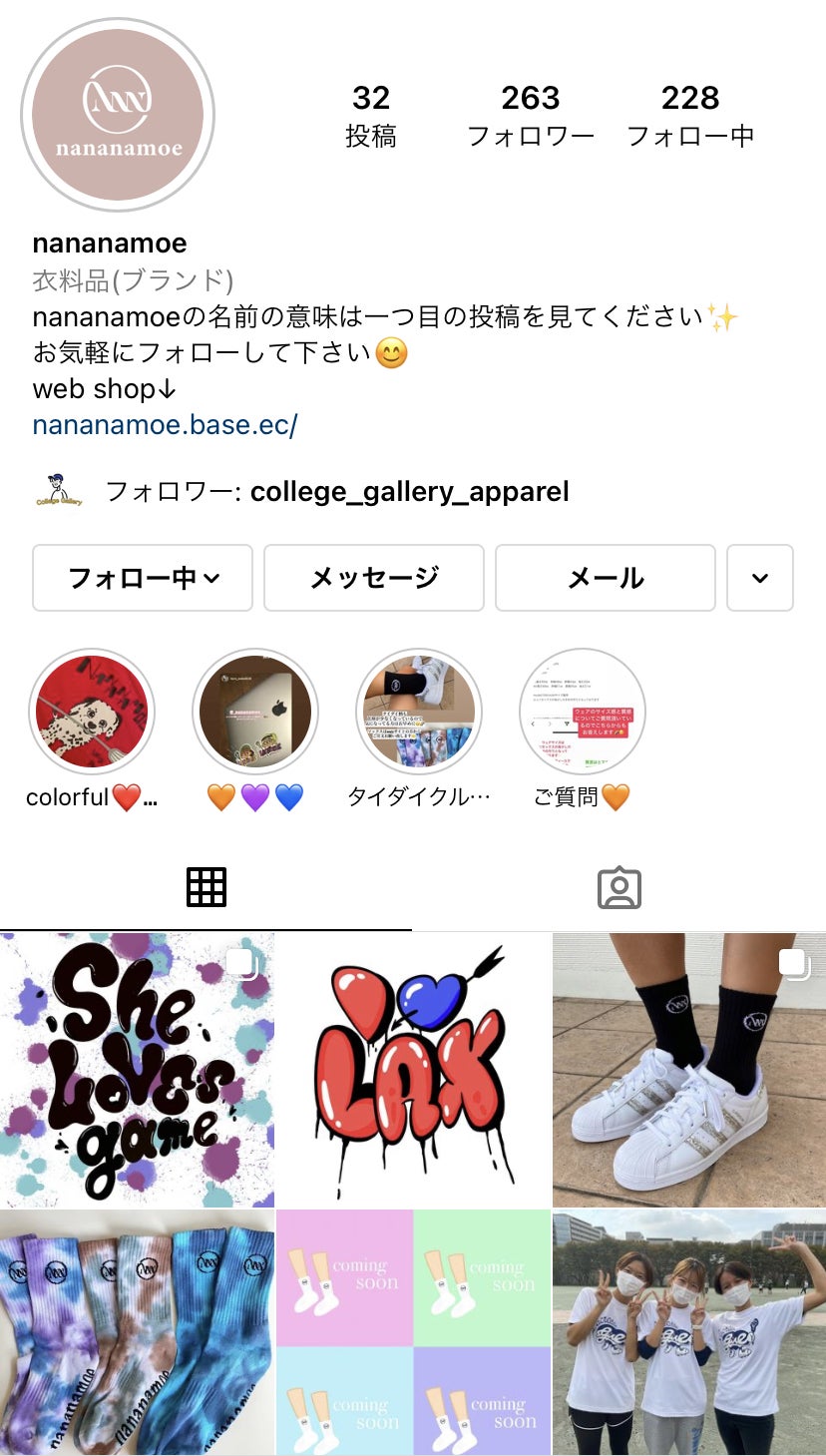
Task: Open the college_gallery_apparel follower profile
Action: coord(409,491)
